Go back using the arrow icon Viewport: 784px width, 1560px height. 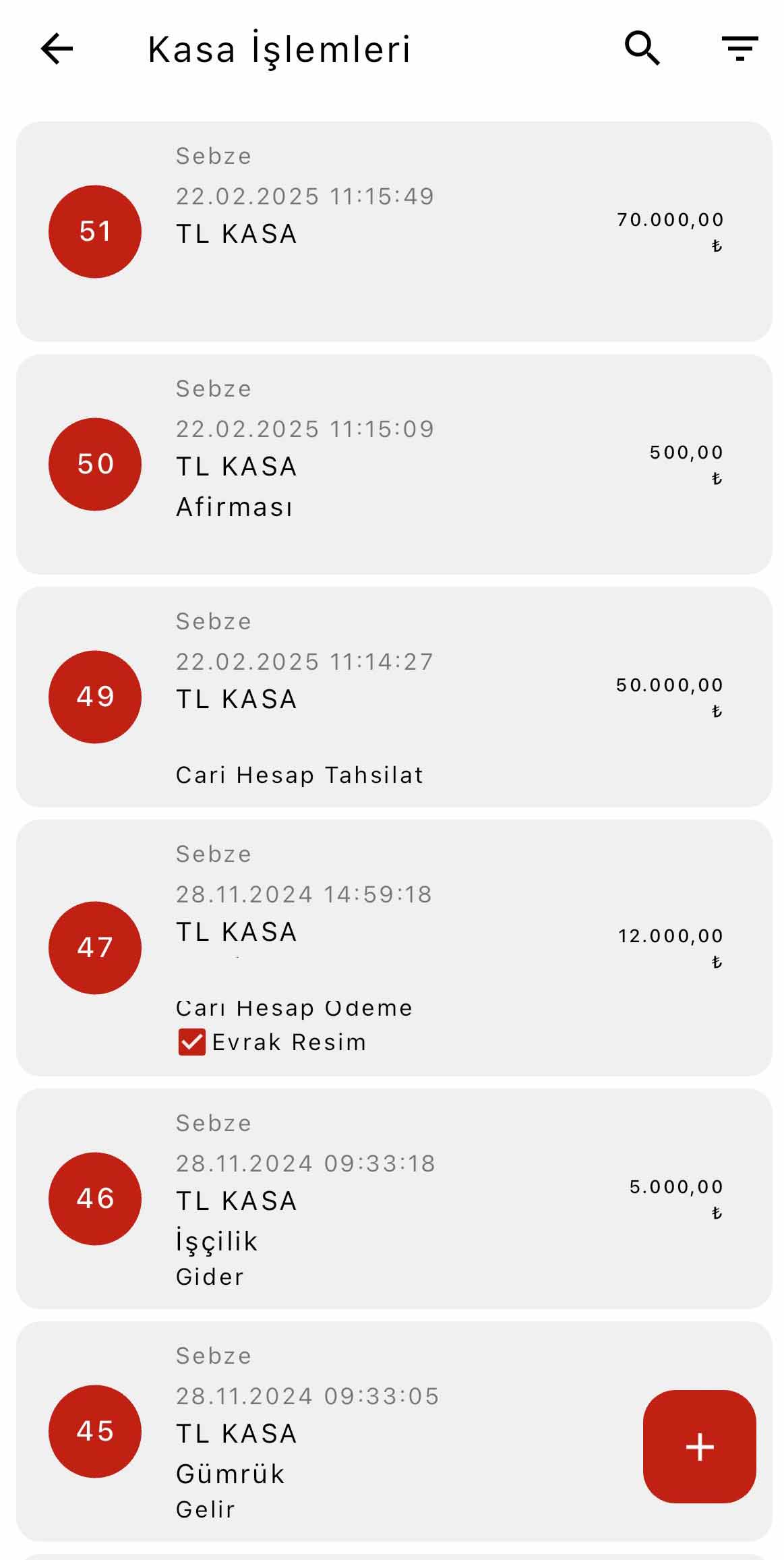coord(57,49)
